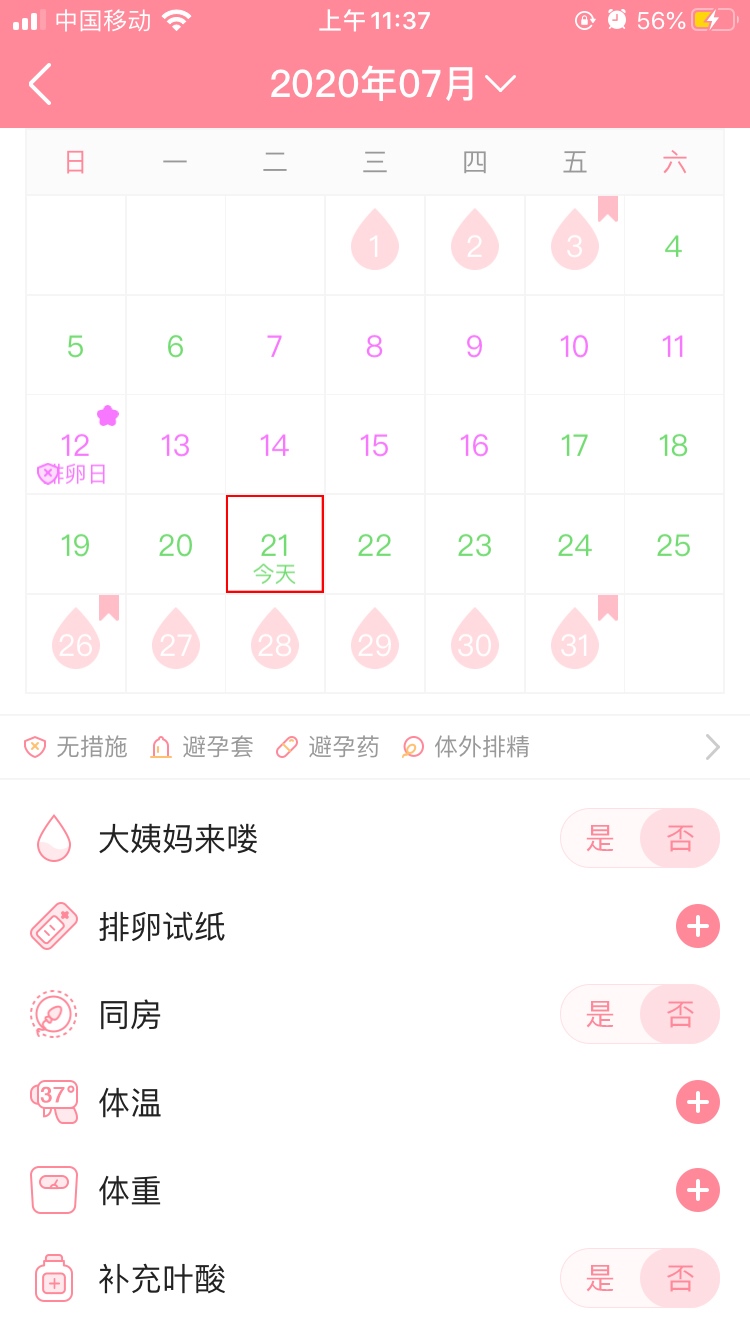Go back using the top-left arrow
750x1334 pixels.
point(40,84)
